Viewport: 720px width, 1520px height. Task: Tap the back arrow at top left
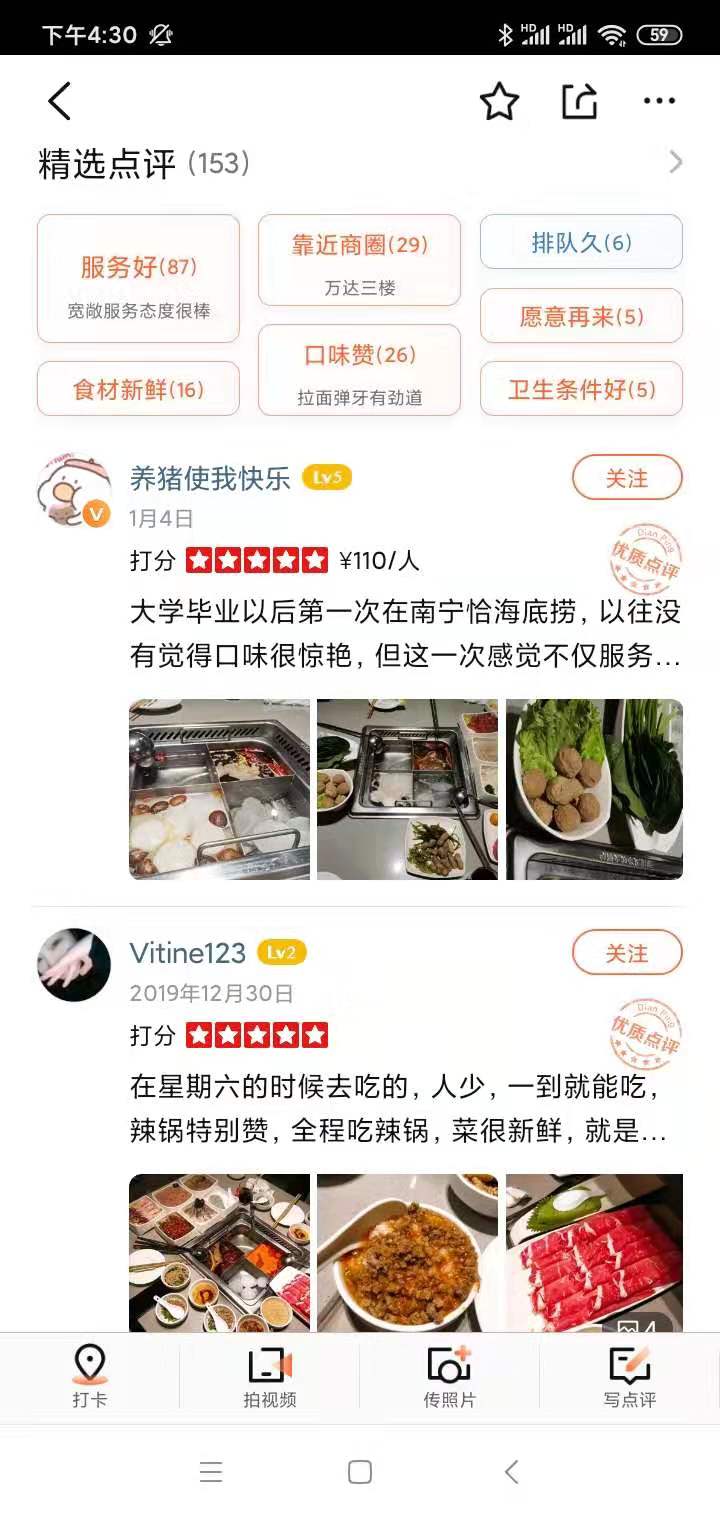59,100
